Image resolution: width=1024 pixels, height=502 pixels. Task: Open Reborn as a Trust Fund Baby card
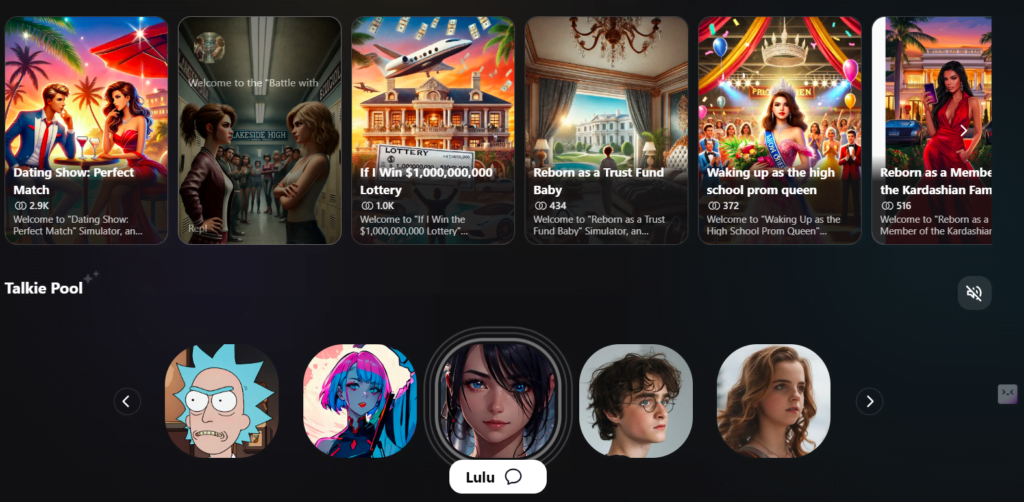click(606, 130)
